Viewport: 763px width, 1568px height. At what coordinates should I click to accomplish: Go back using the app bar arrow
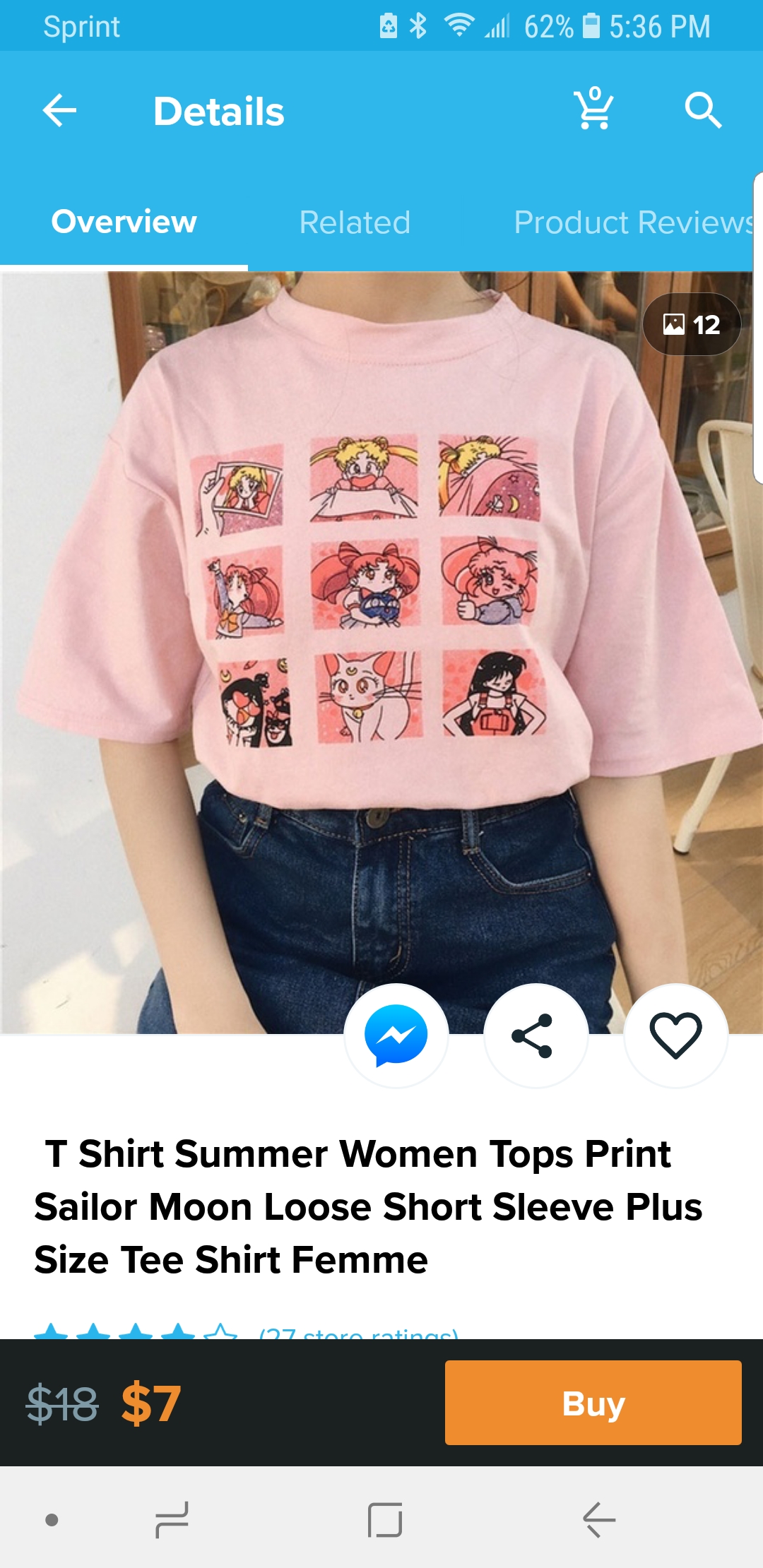click(x=59, y=111)
